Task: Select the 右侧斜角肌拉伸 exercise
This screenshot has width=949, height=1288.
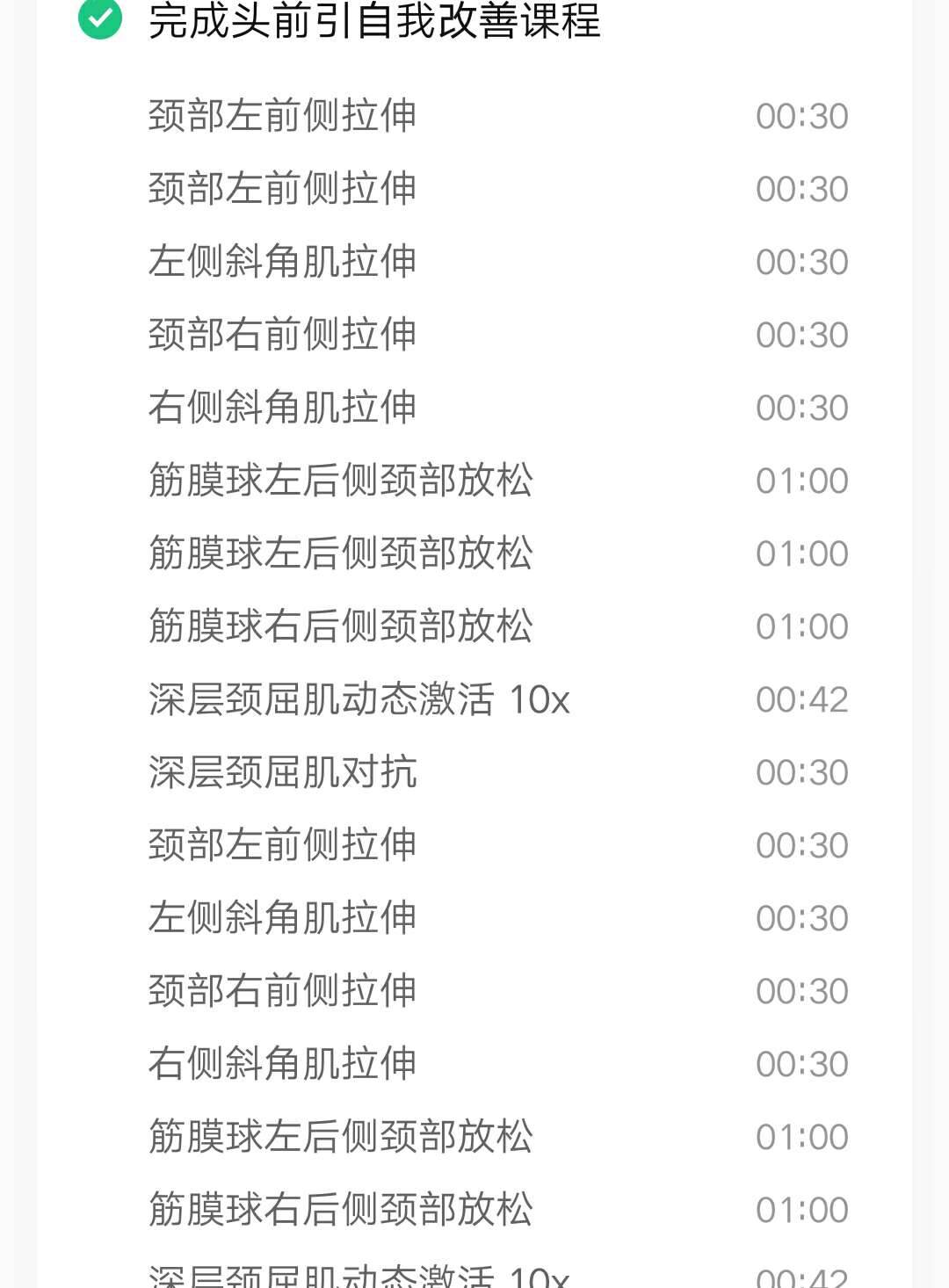Action: tap(281, 406)
